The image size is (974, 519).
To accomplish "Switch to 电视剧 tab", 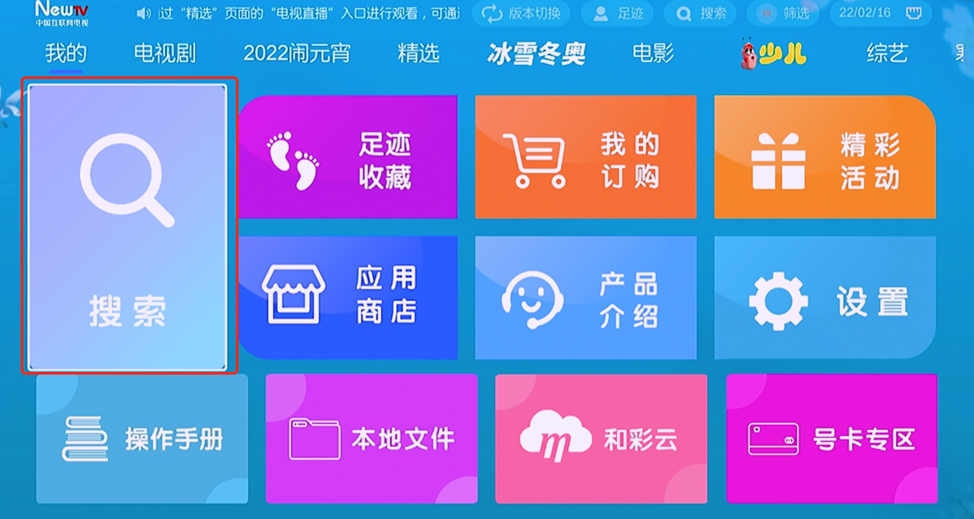I will pos(165,54).
